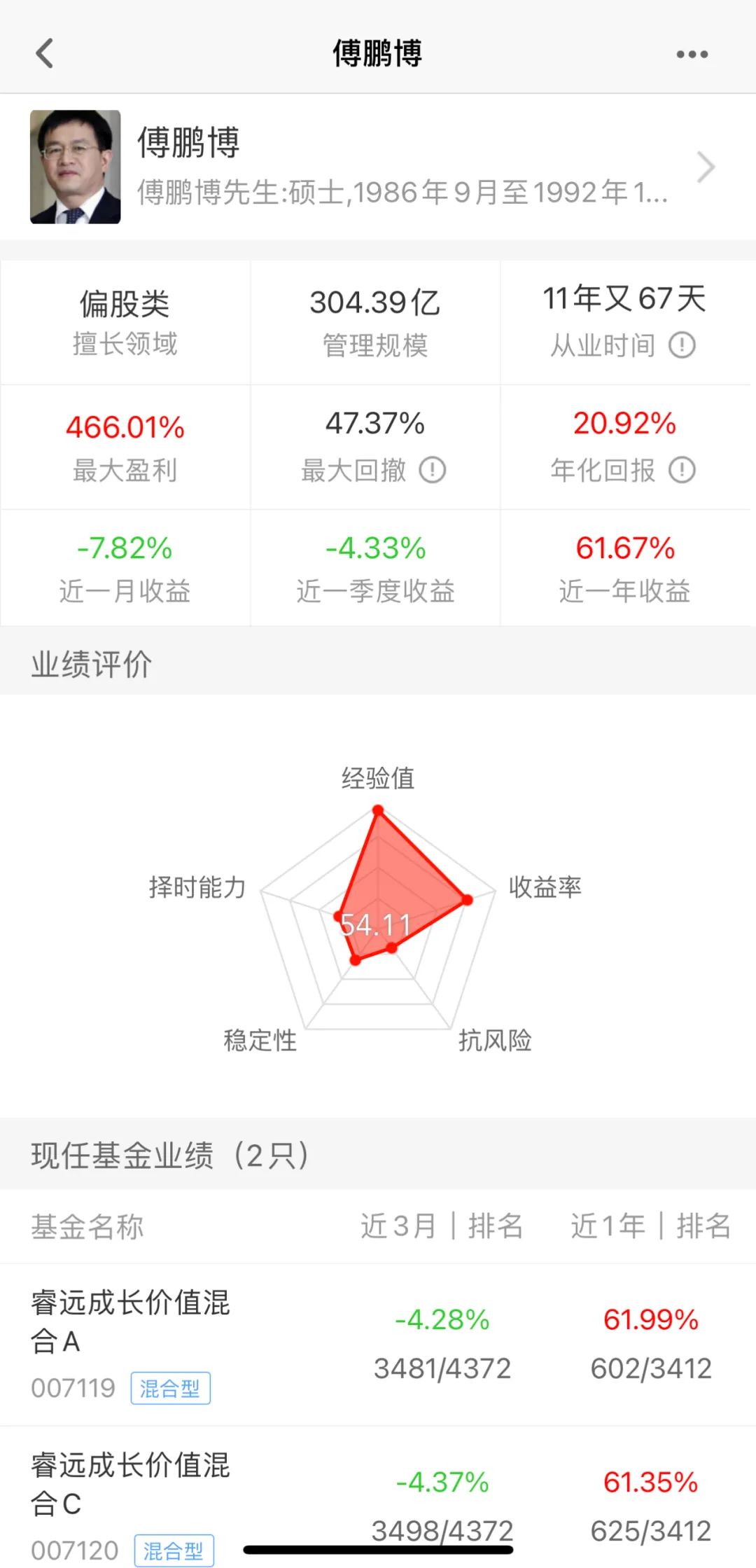
Task: Tap 傅鹏博's profile photo
Action: point(76,167)
